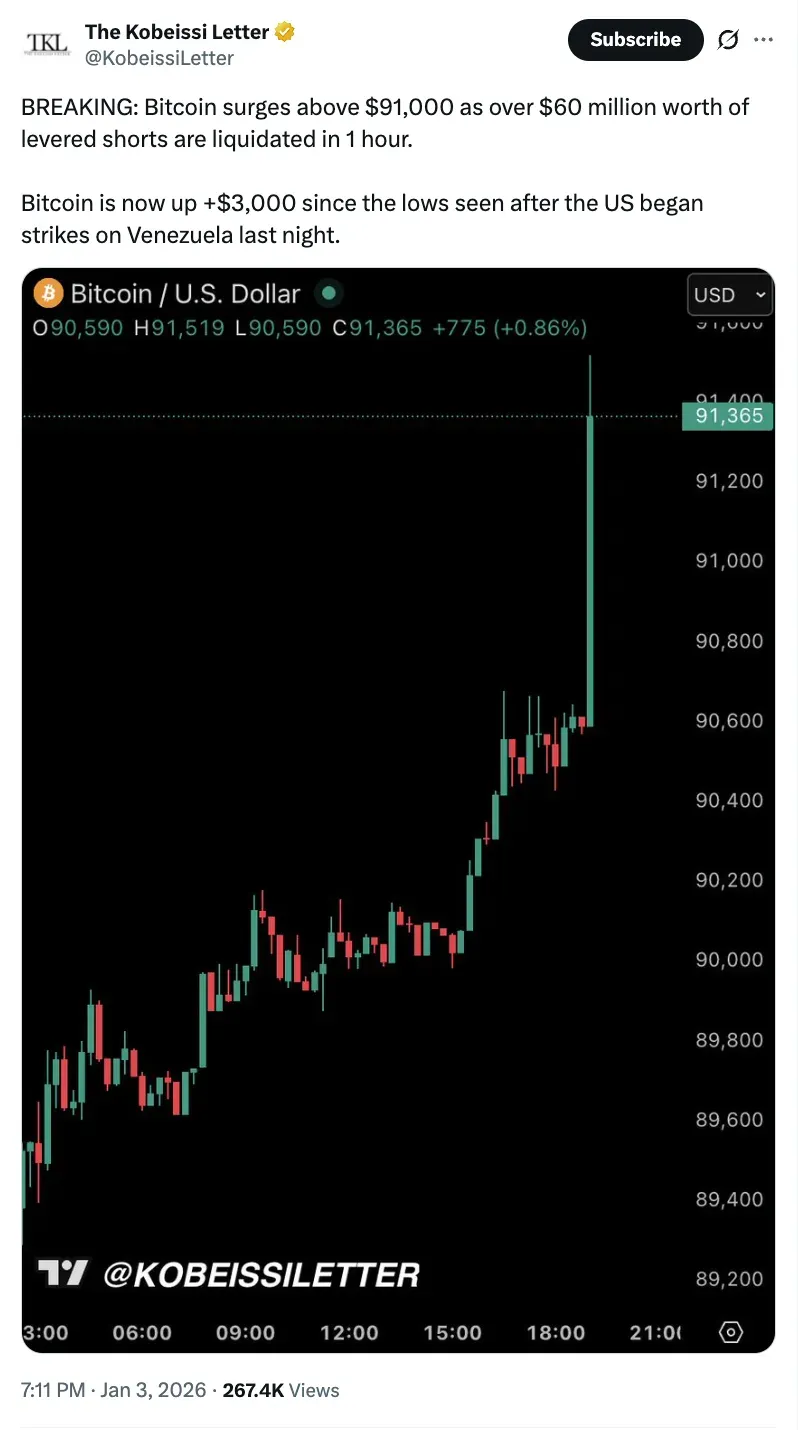
Task: Select the 15:00 timestamp on the time axis
Action: click(x=453, y=1332)
